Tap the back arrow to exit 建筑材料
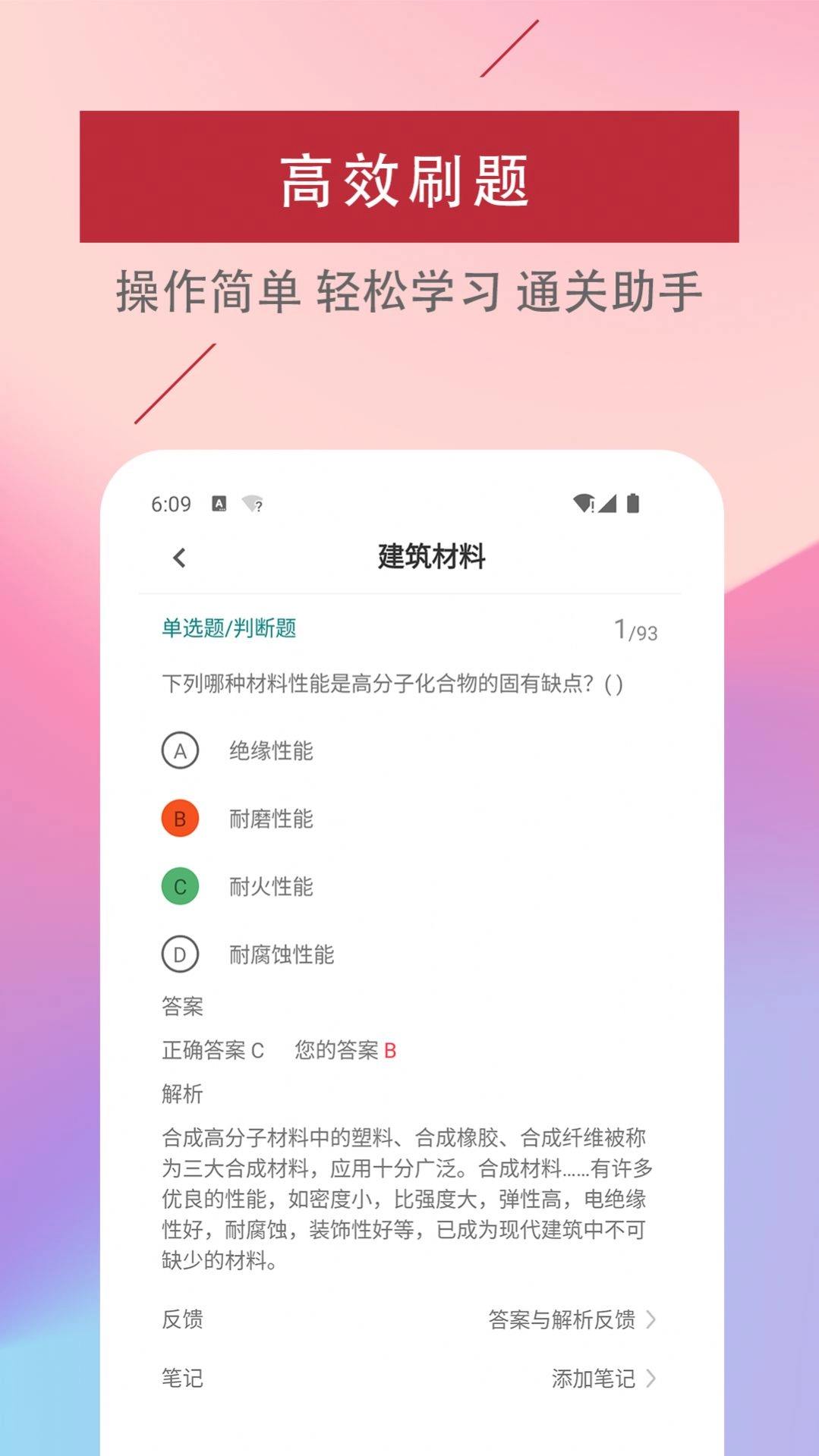819x1456 pixels. click(180, 556)
